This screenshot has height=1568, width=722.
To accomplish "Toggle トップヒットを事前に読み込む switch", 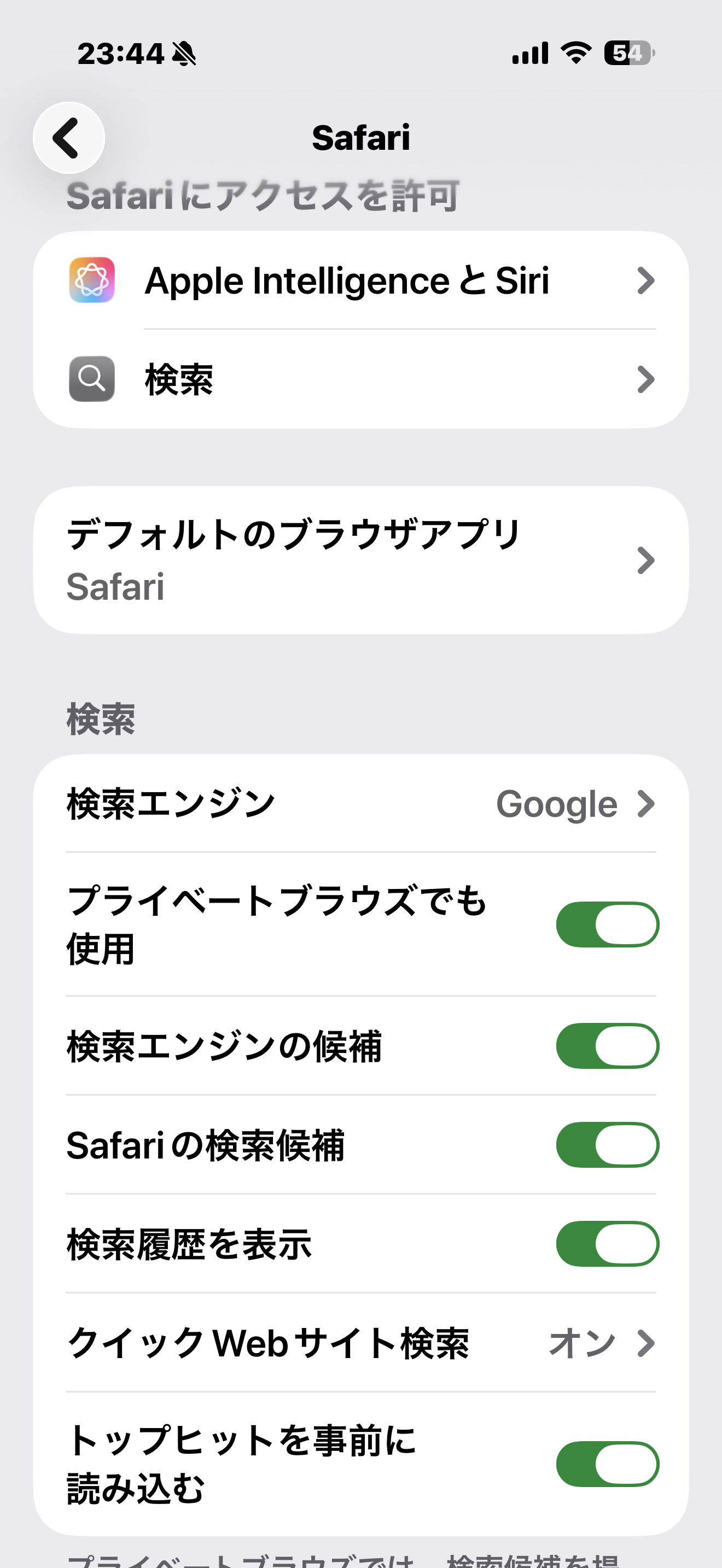I will click(607, 1464).
